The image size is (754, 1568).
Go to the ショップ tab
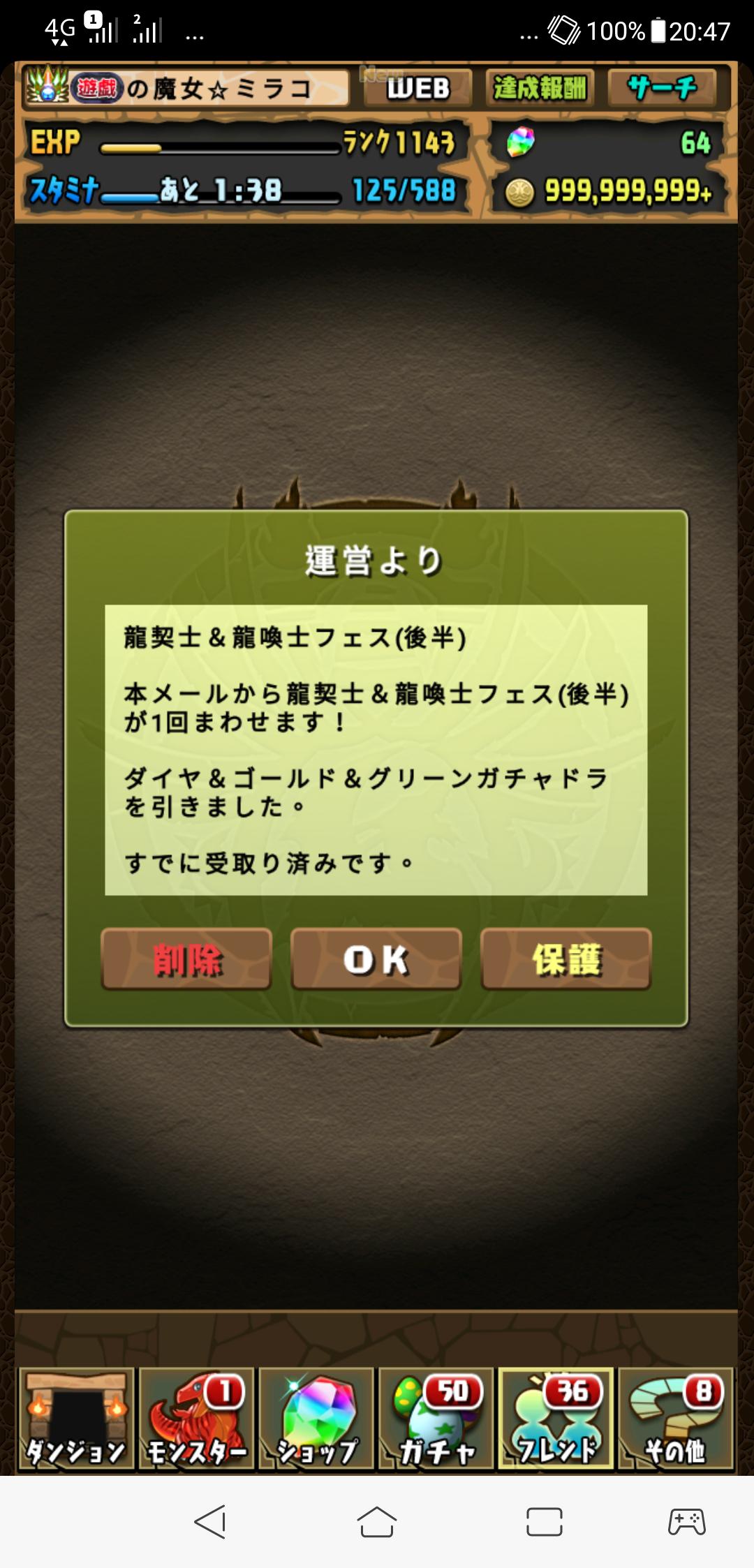point(316,1419)
